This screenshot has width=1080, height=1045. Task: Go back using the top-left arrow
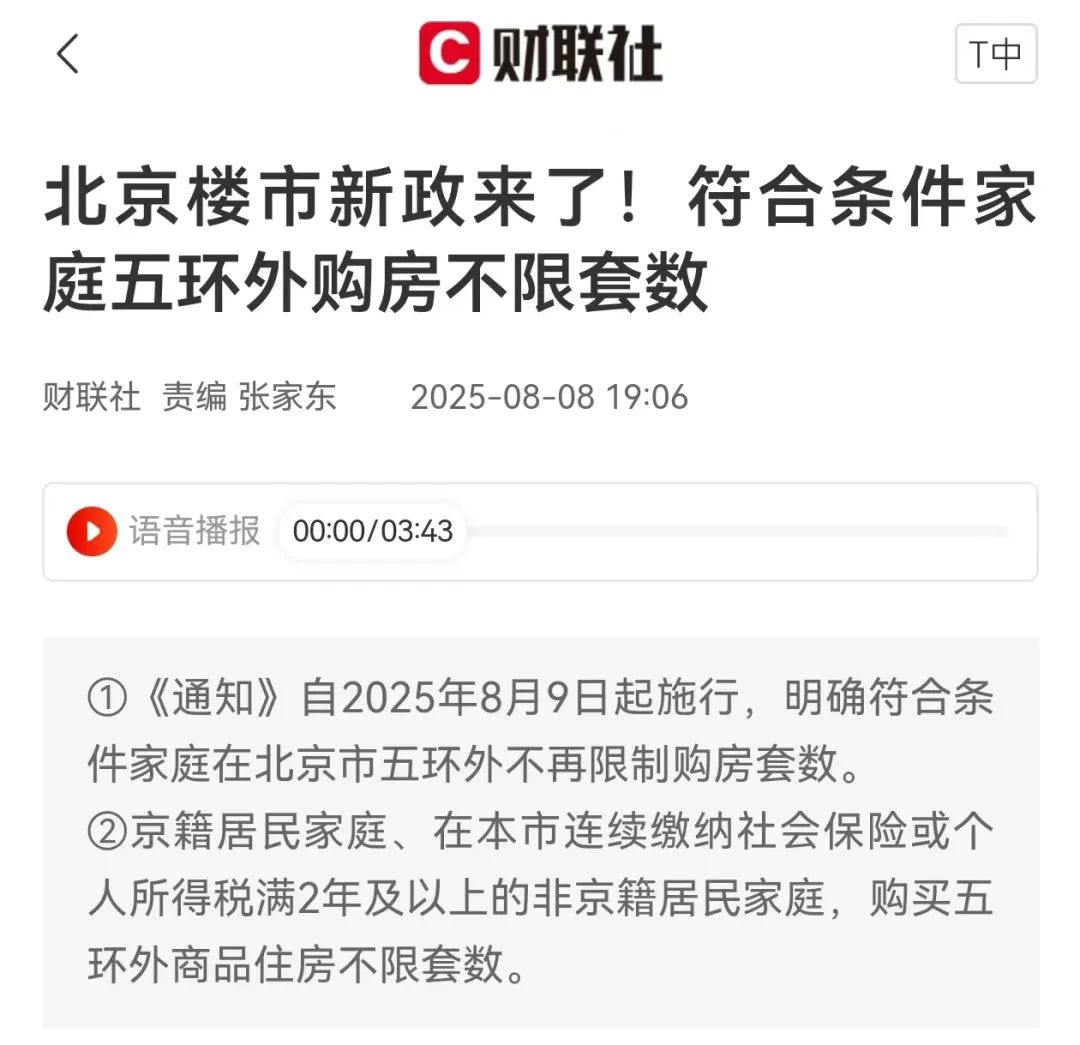point(67,54)
